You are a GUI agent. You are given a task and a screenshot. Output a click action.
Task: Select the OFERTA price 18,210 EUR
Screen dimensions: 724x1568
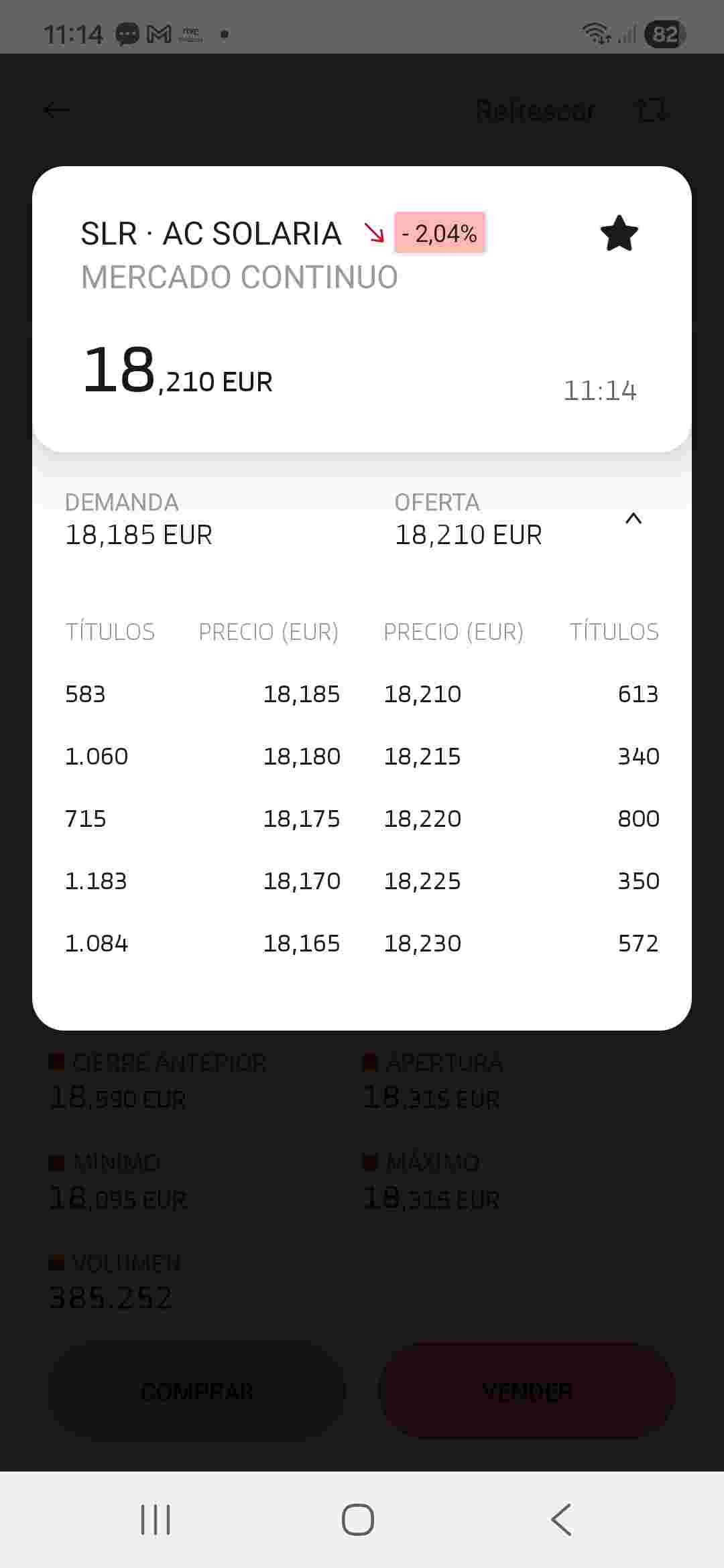469,535
